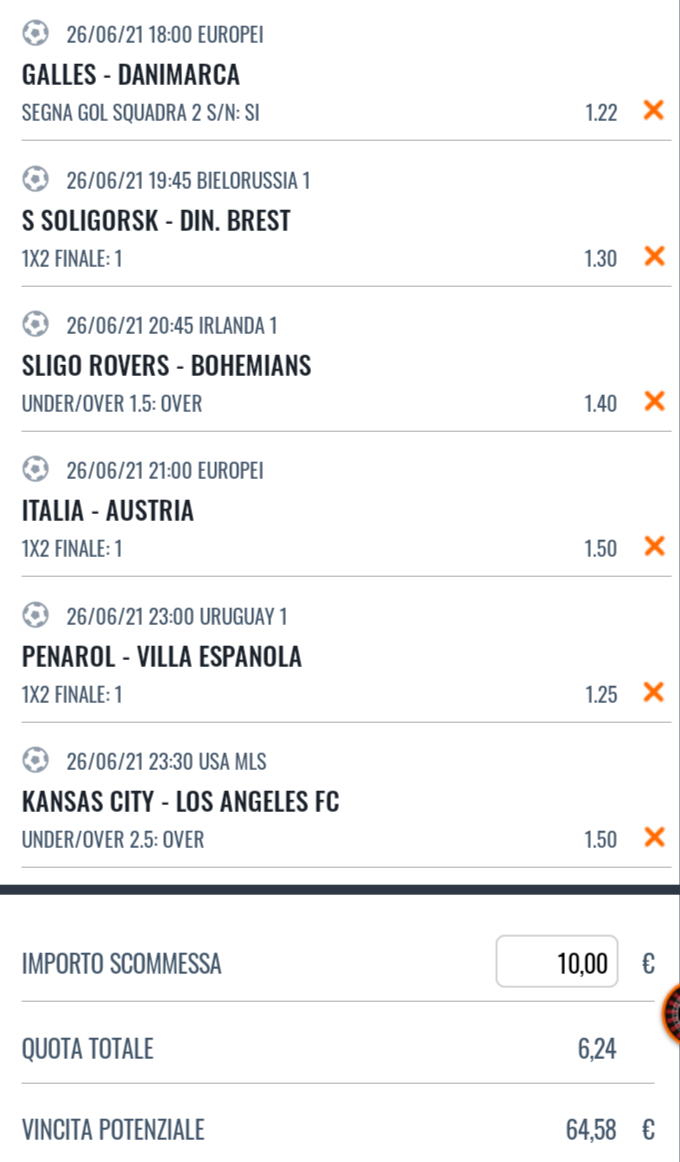This screenshot has width=680, height=1162.
Task: Open the roulette casino floating icon
Action: pyautogui.click(x=671, y=1013)
